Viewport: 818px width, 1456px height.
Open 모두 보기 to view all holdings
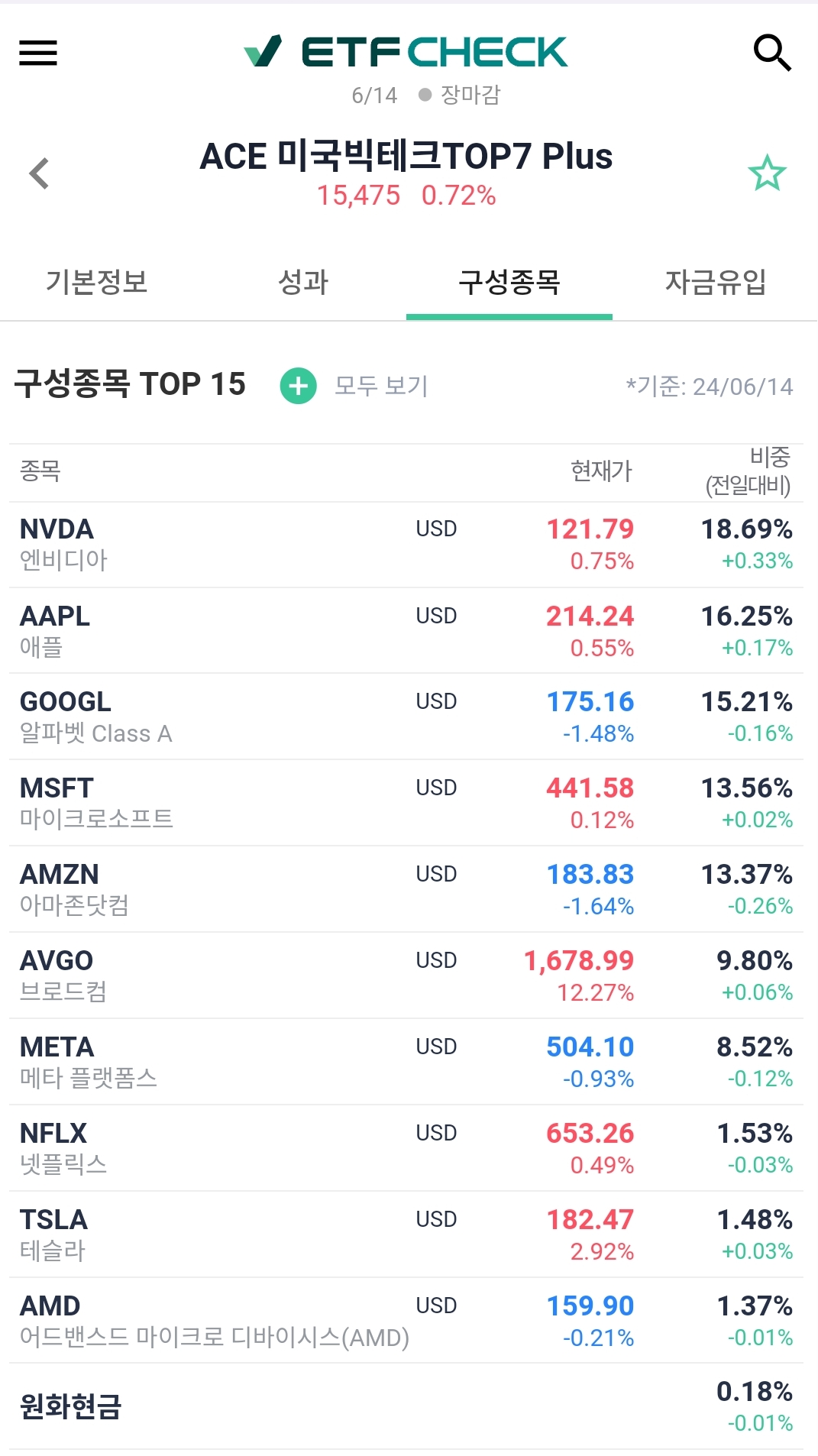381,387
